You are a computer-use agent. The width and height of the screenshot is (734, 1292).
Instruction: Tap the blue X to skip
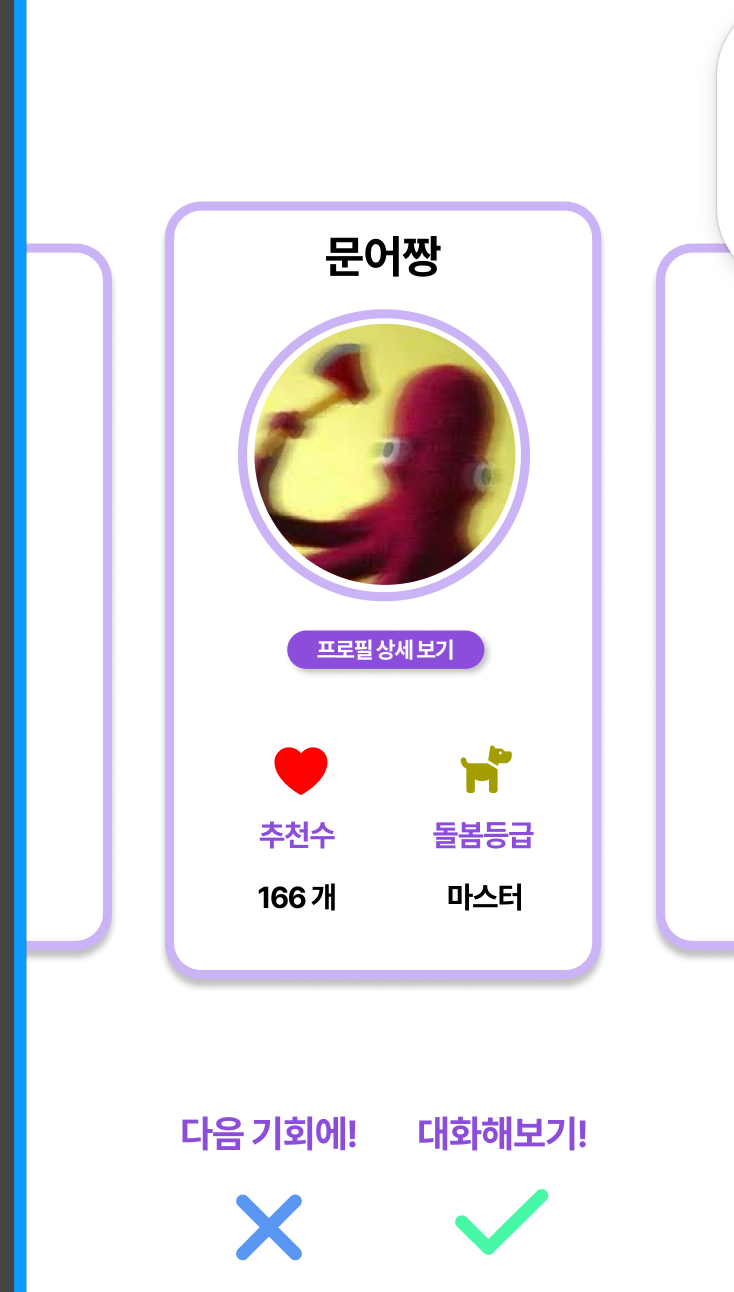coord(269,1226)
